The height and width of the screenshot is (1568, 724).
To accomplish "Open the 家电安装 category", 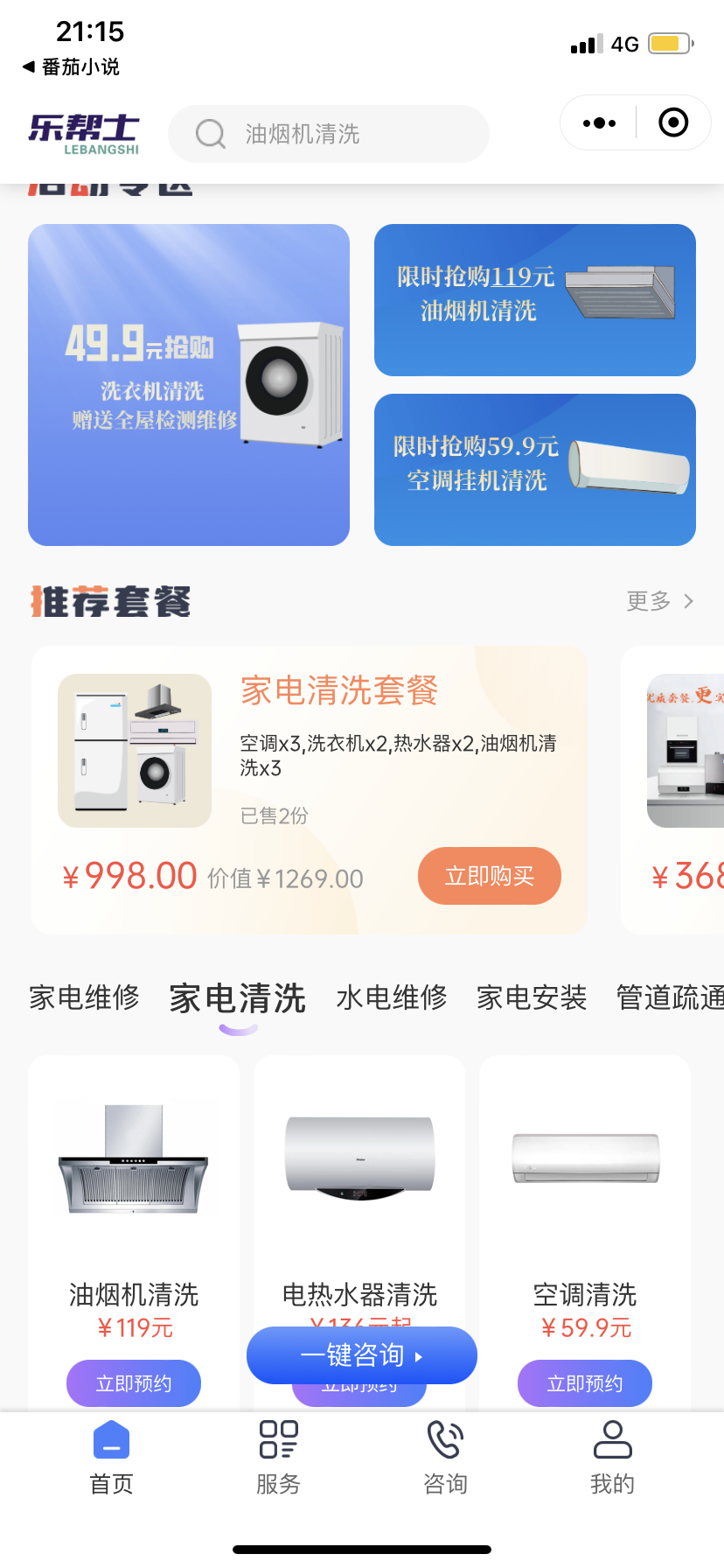I will [x=531, y=997].
